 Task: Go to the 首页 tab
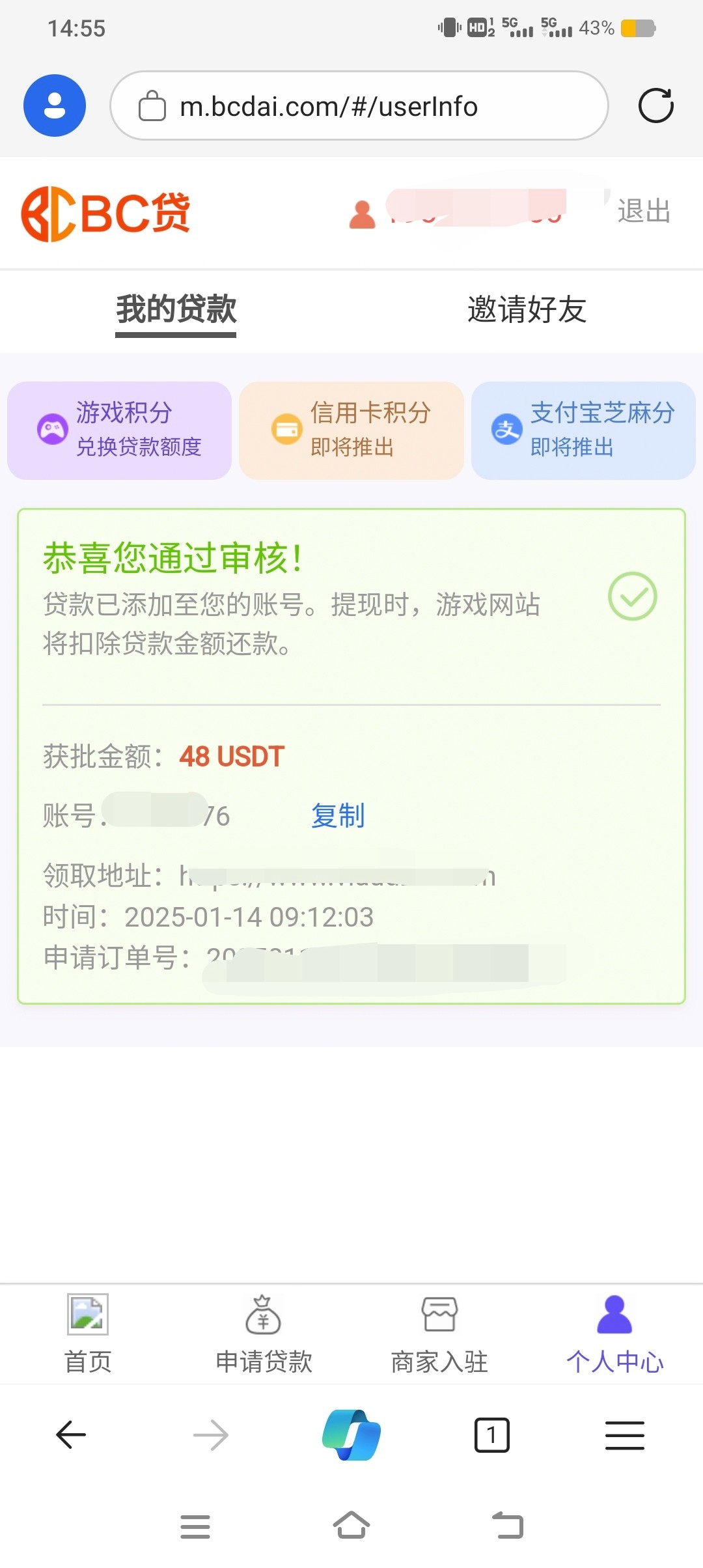(88, 1334)
